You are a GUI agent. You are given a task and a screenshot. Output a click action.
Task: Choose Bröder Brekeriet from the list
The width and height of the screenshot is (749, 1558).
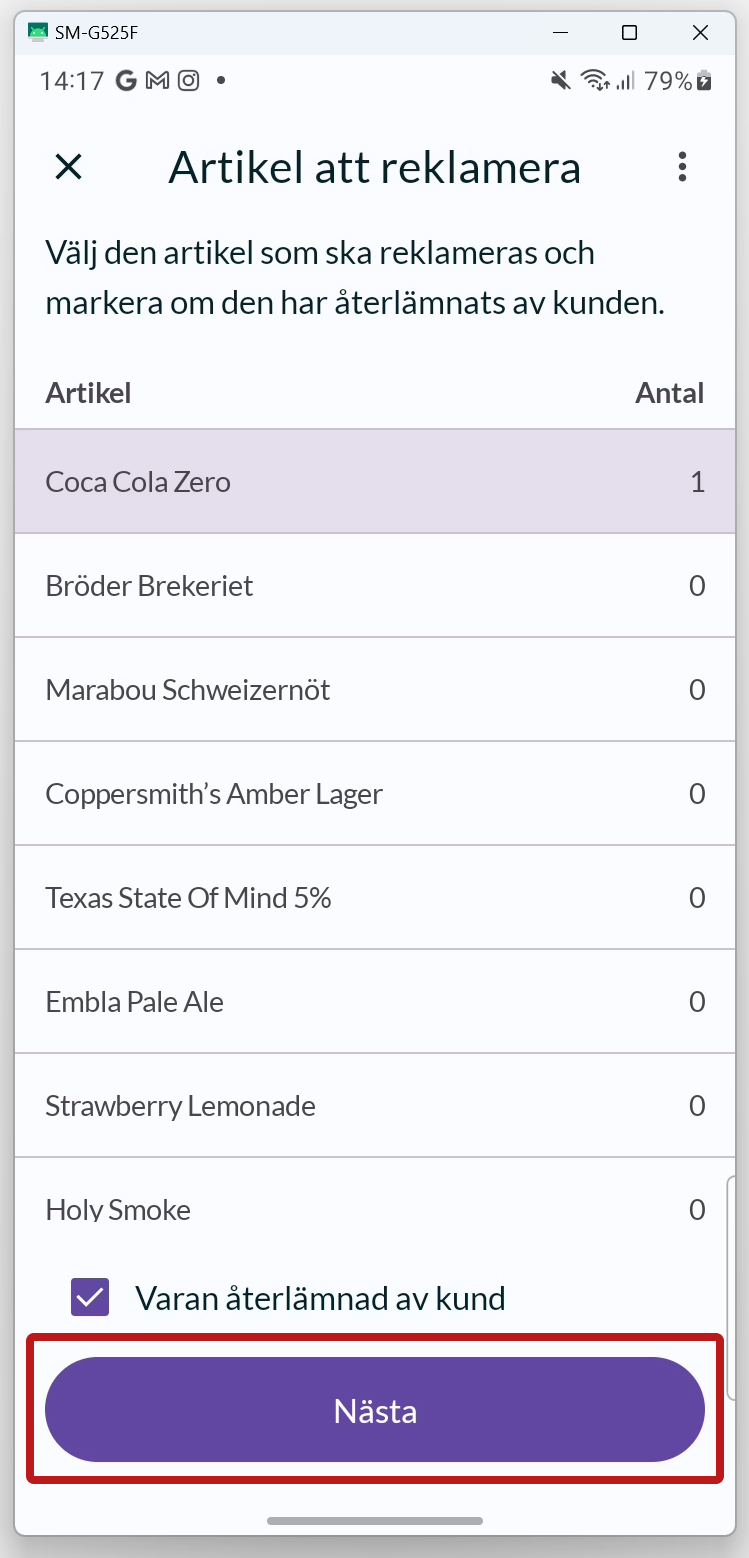click(375, 586)
